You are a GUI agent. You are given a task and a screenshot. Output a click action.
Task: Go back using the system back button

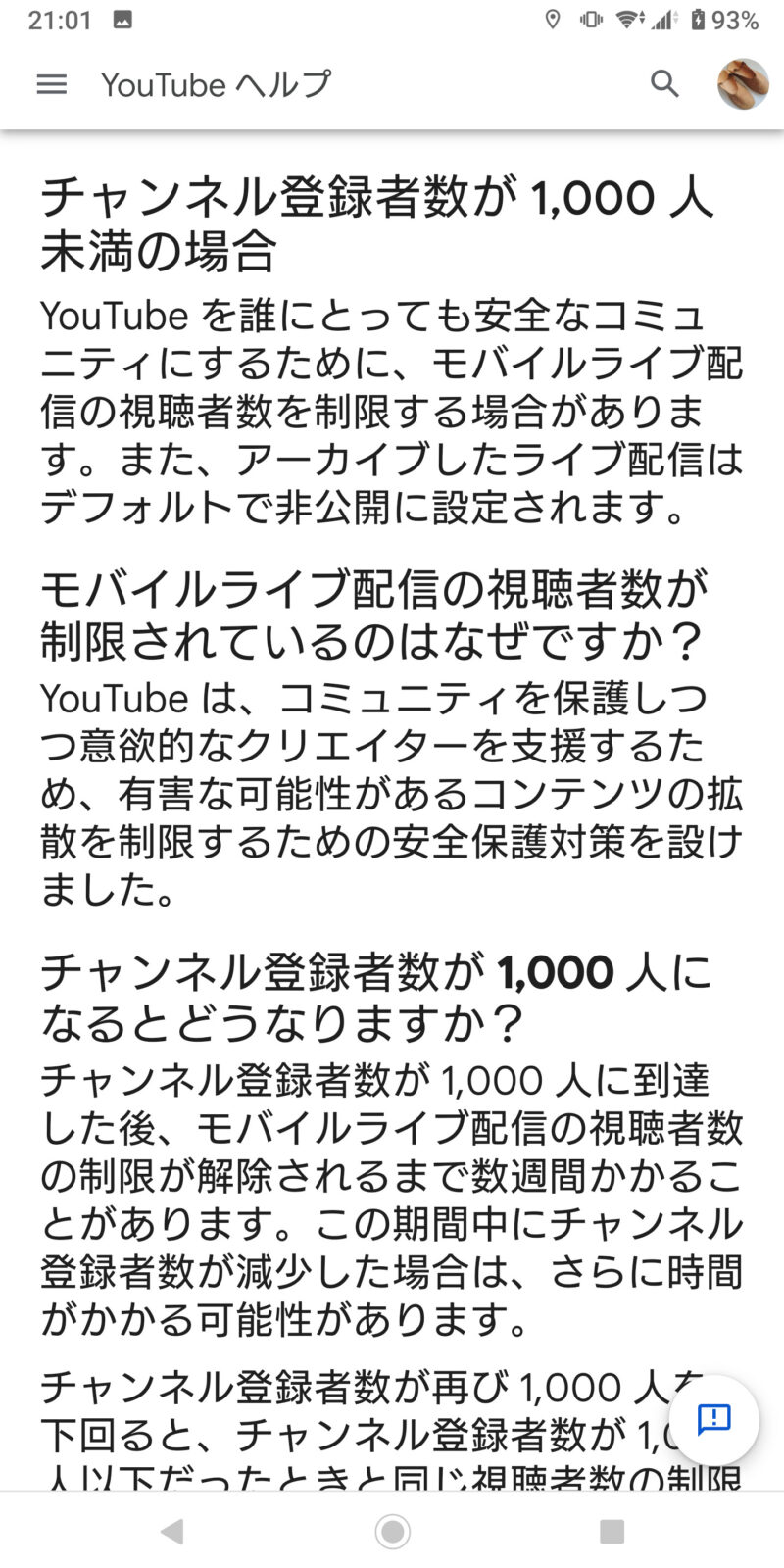click(x=172, y=1531)
